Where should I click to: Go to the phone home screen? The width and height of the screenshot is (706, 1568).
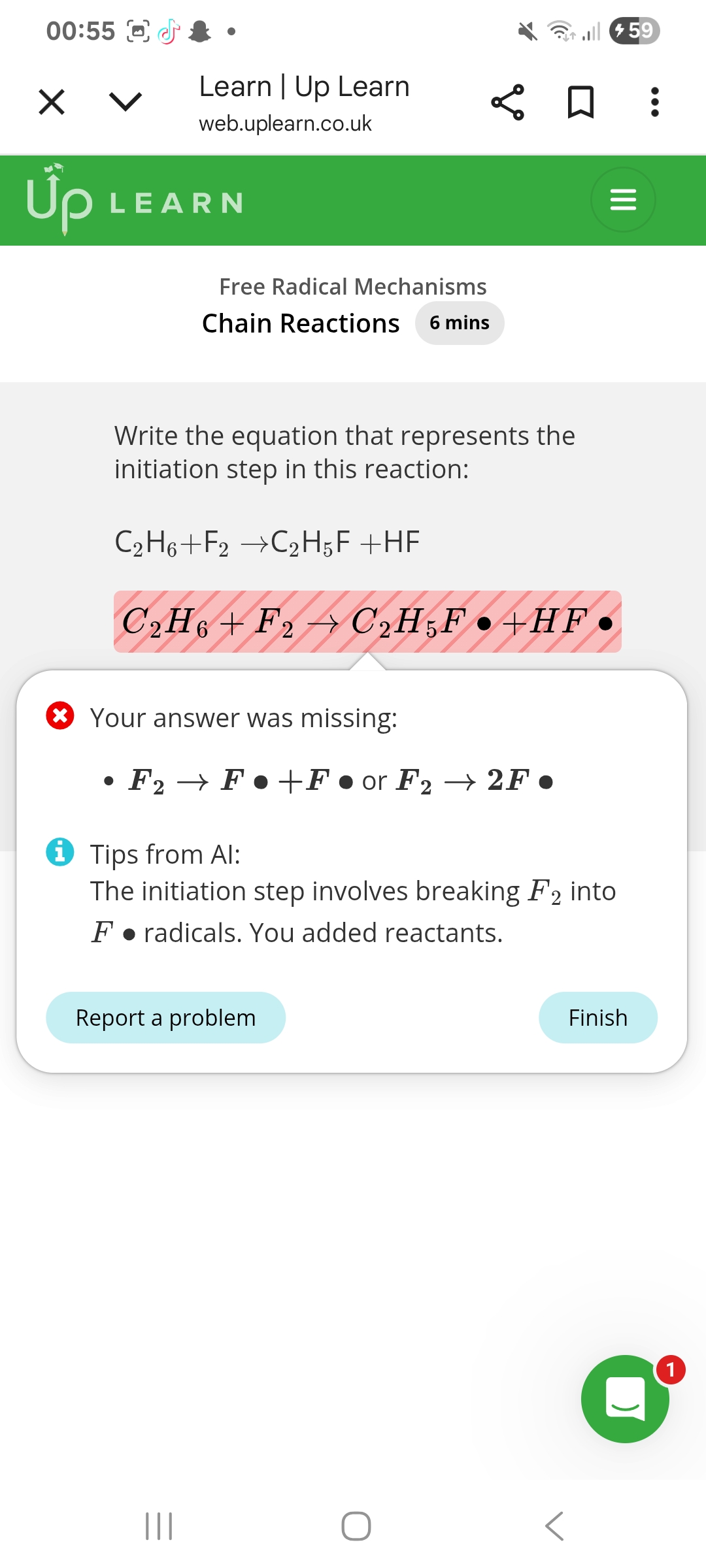356,1526
